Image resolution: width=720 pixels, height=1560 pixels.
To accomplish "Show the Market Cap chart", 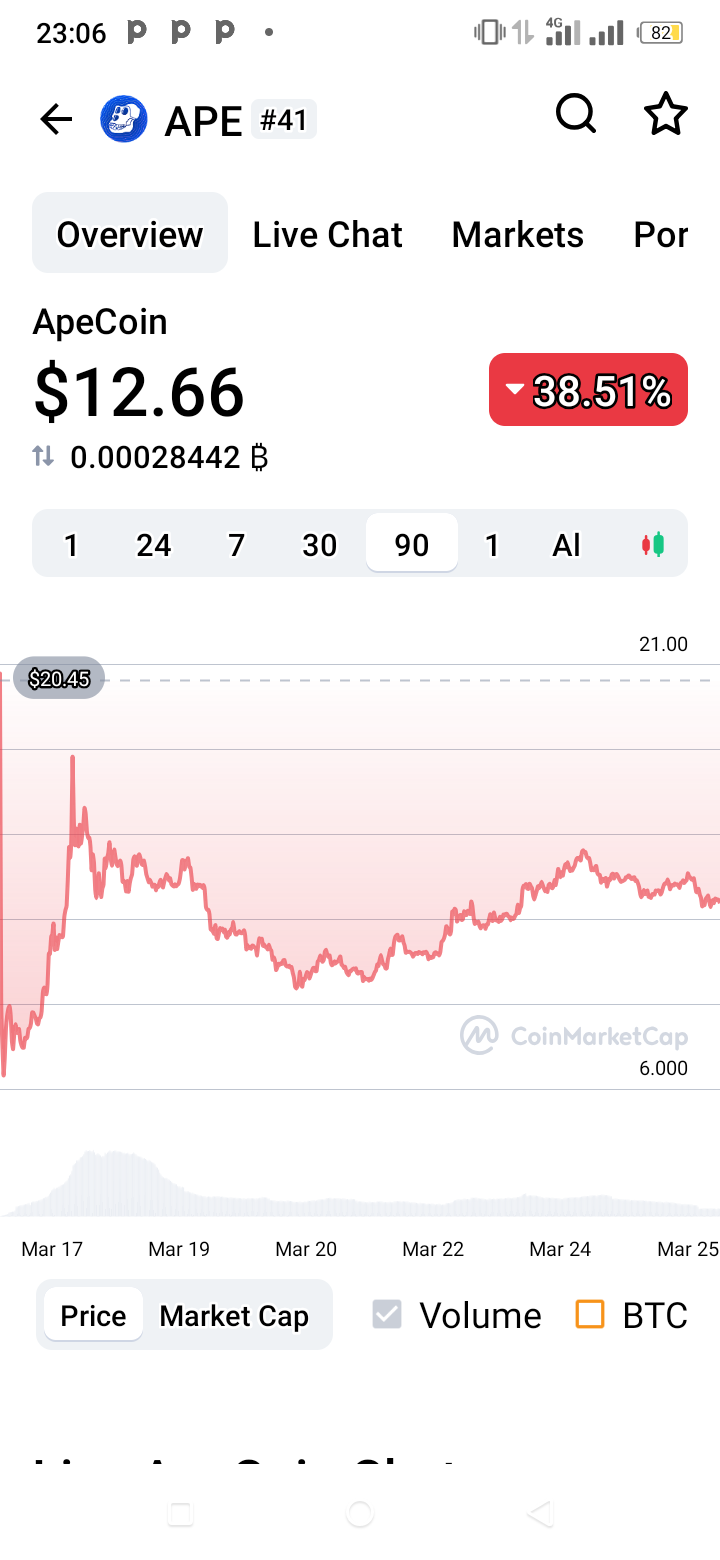I will click(234, 1316).
